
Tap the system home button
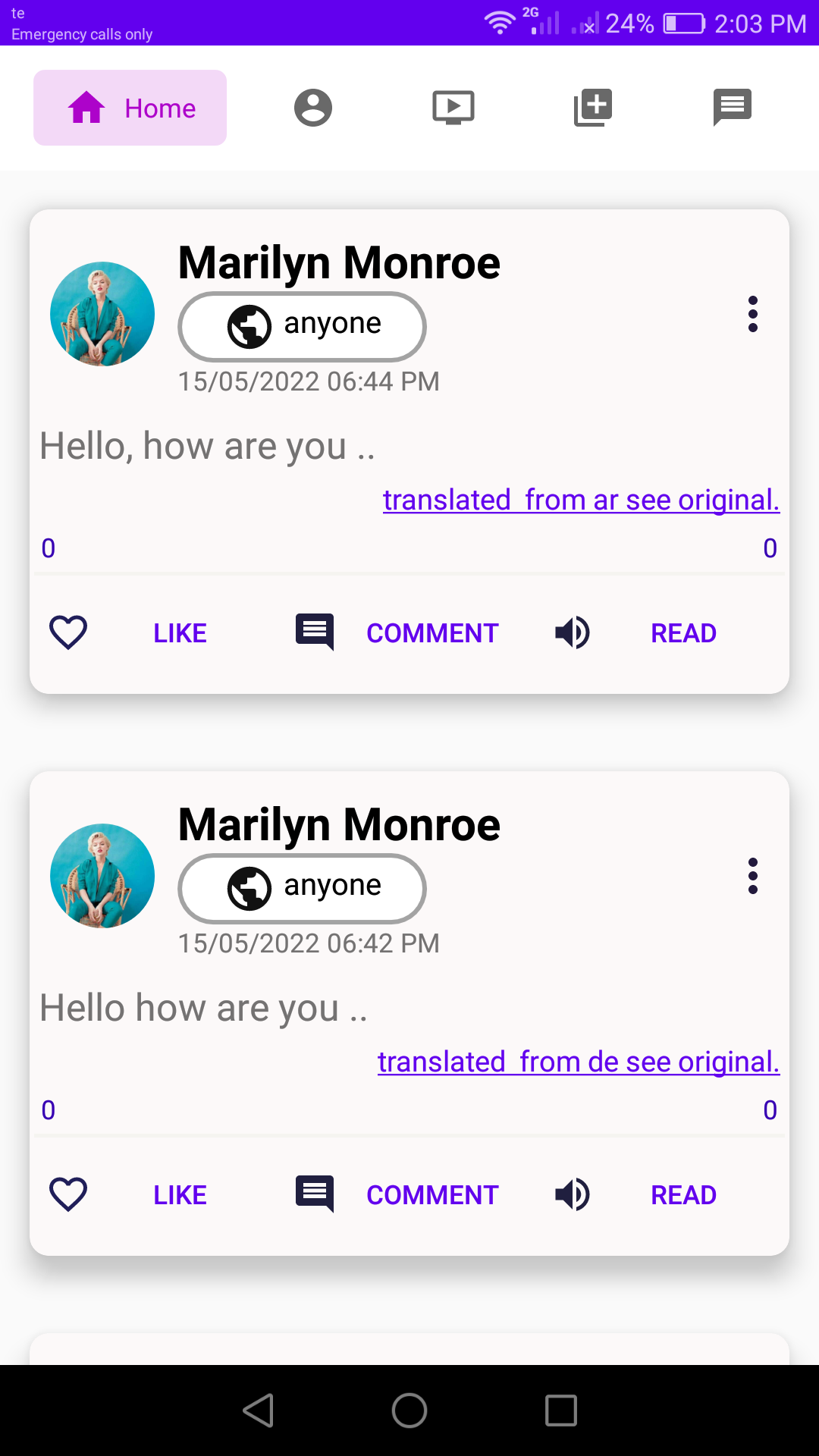click(x=409, y=1410)
